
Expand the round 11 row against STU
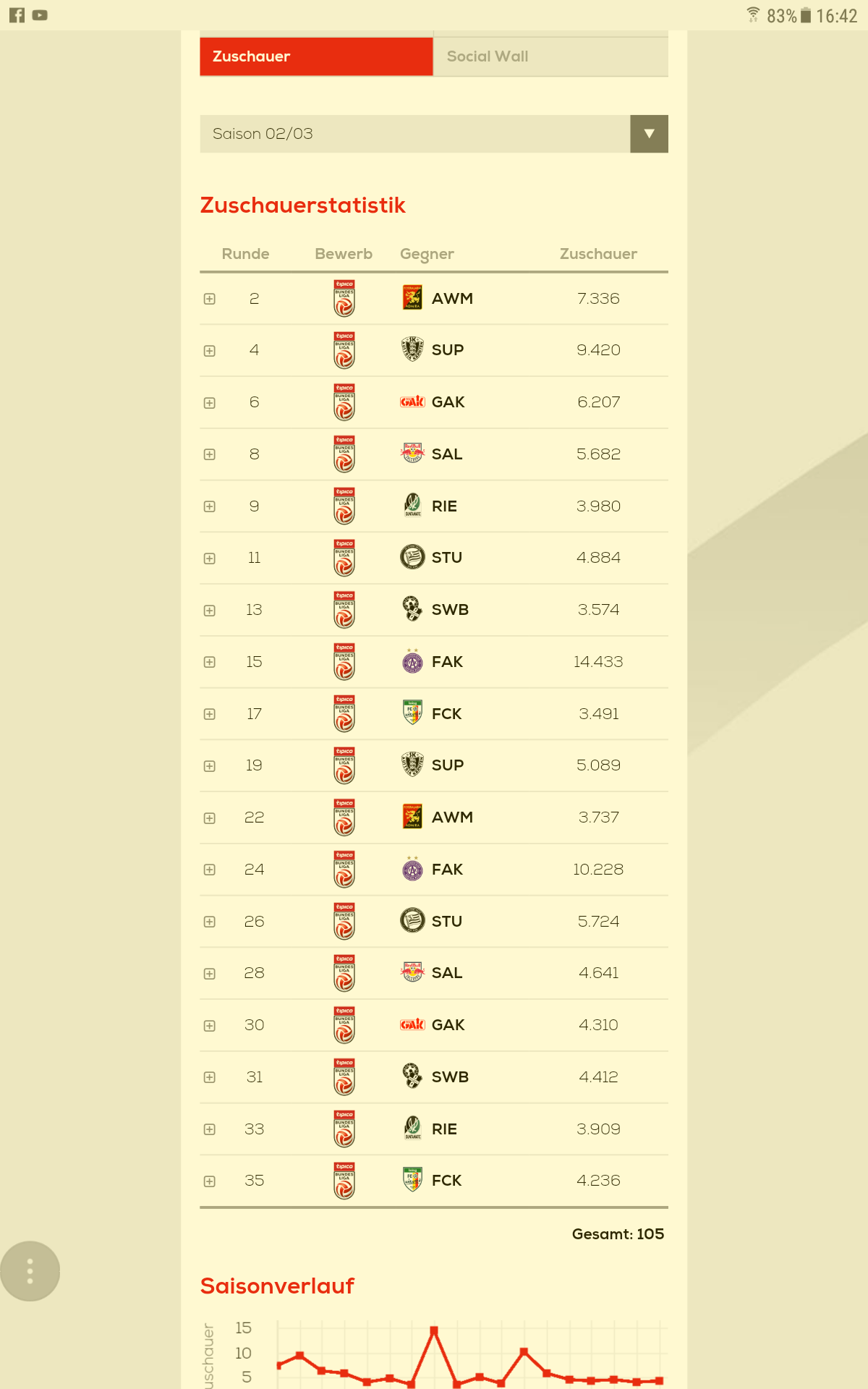(210, 558)
